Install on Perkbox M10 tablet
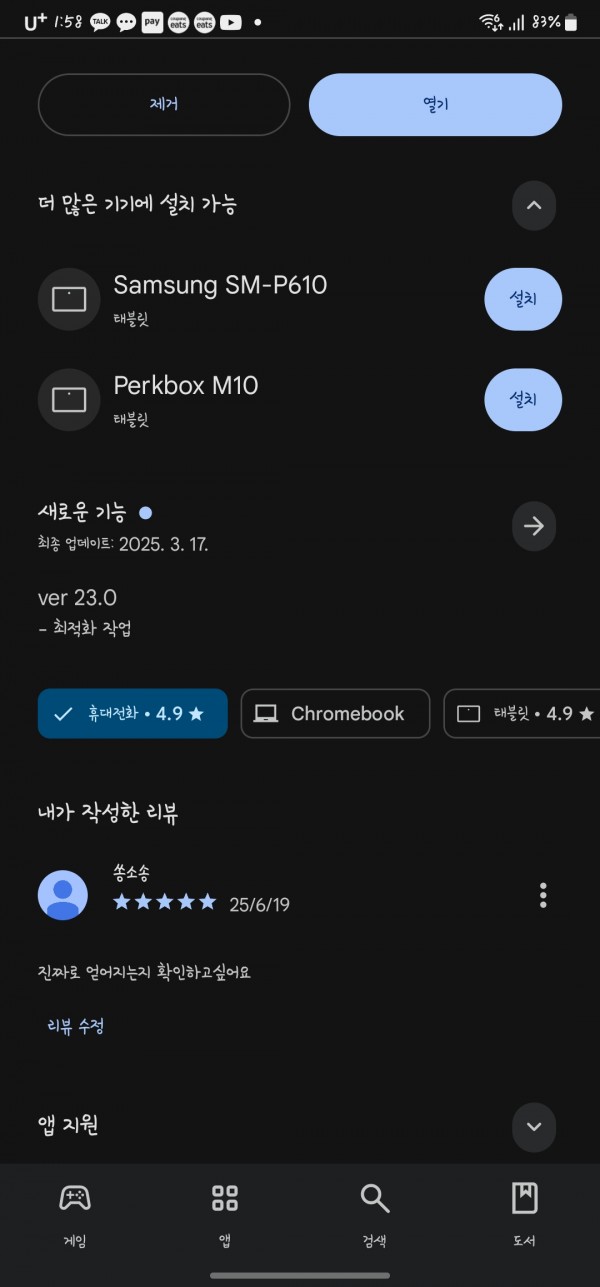 point(523,399)
